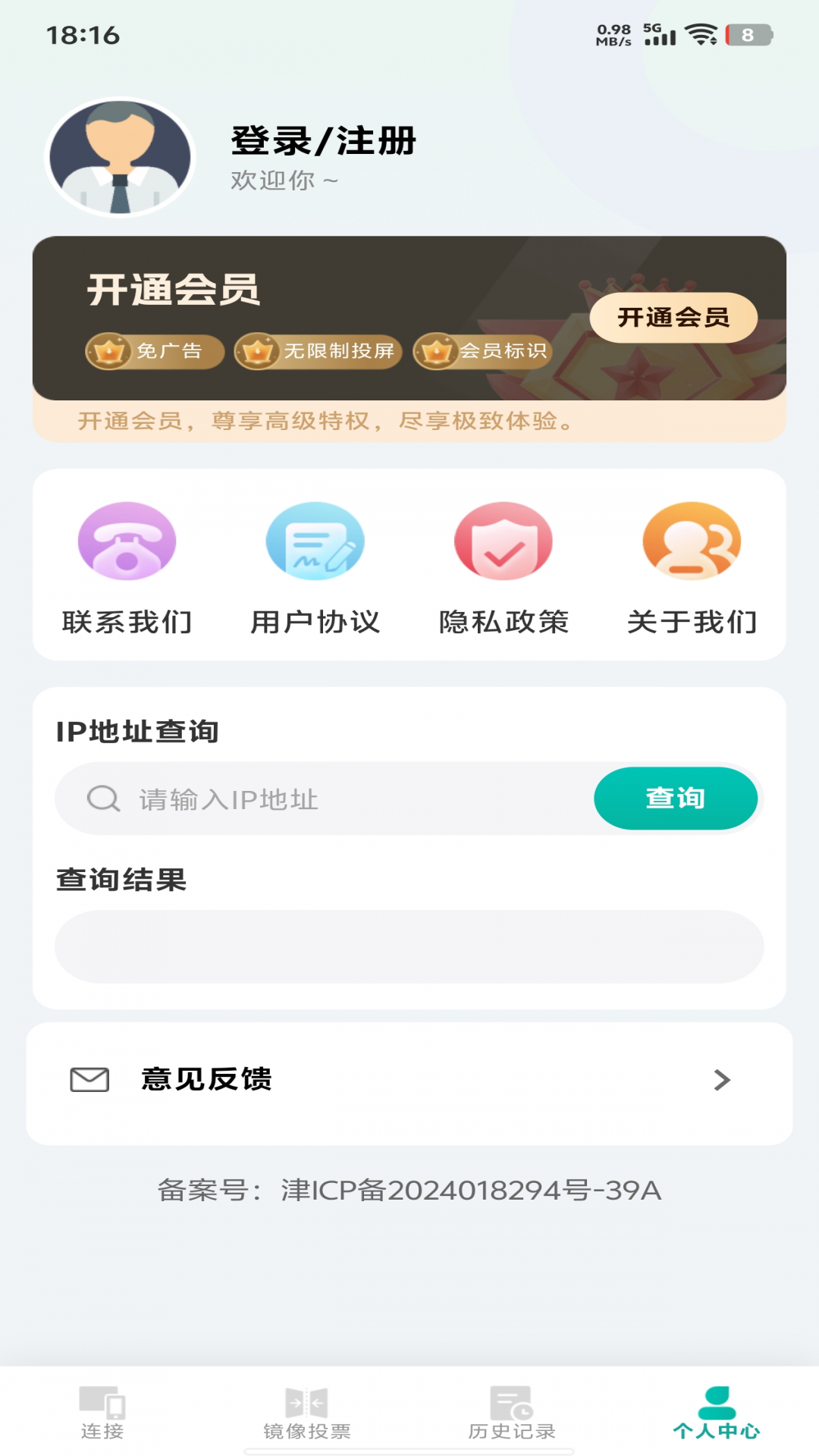Select the 联系我们 phone icon

coord(127,541)
